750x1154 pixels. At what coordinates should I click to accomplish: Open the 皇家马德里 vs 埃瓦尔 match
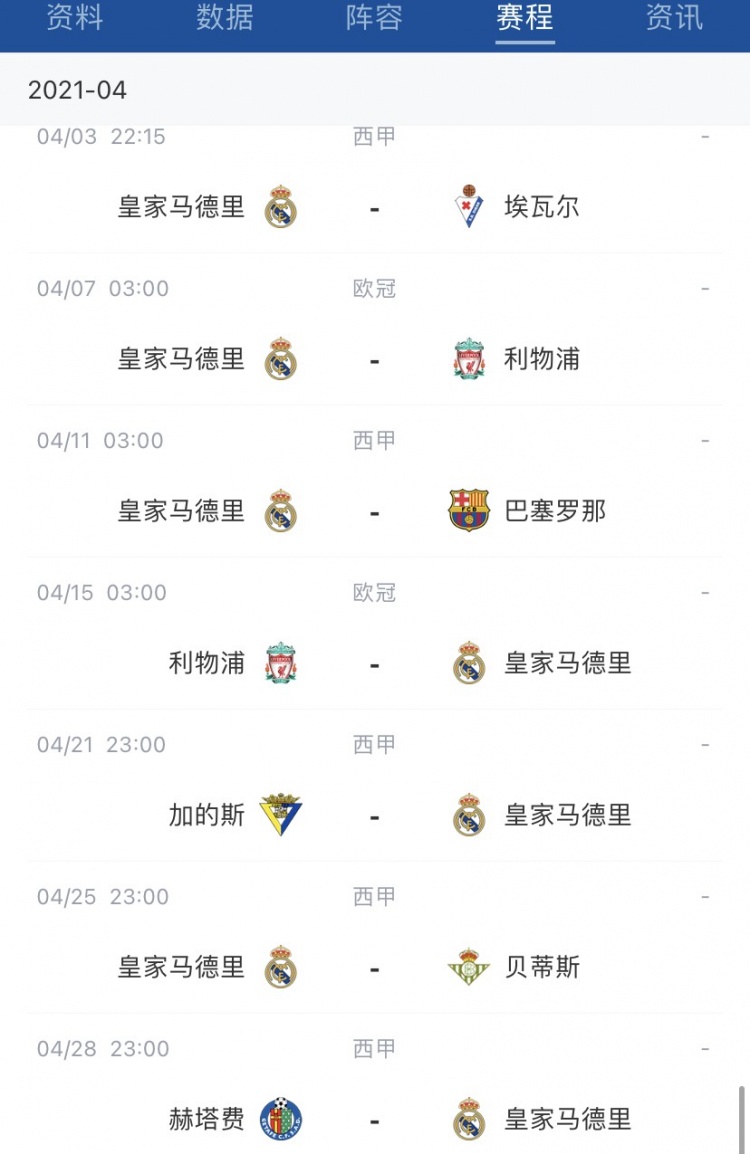point(374,208)
